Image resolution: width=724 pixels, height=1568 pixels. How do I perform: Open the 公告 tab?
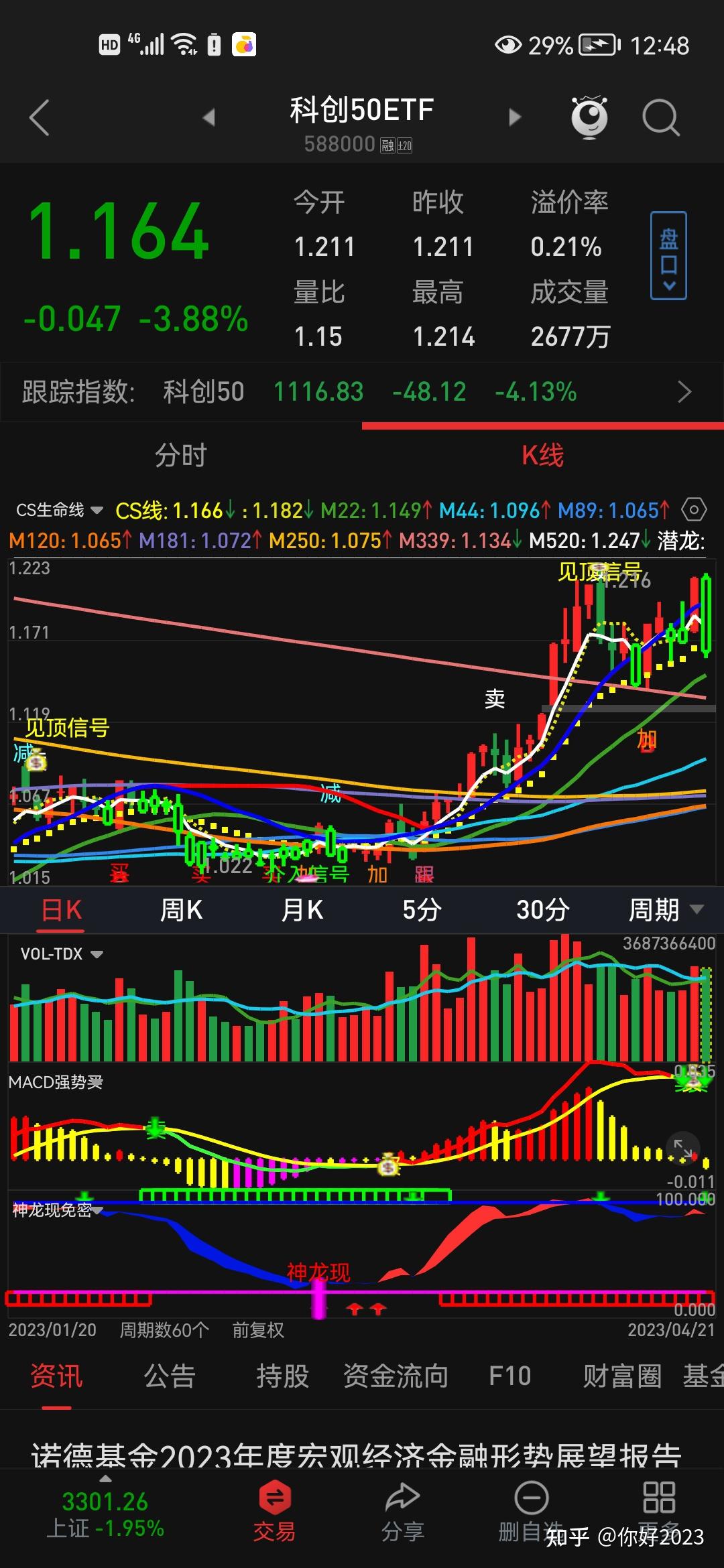coord(169,1376)
